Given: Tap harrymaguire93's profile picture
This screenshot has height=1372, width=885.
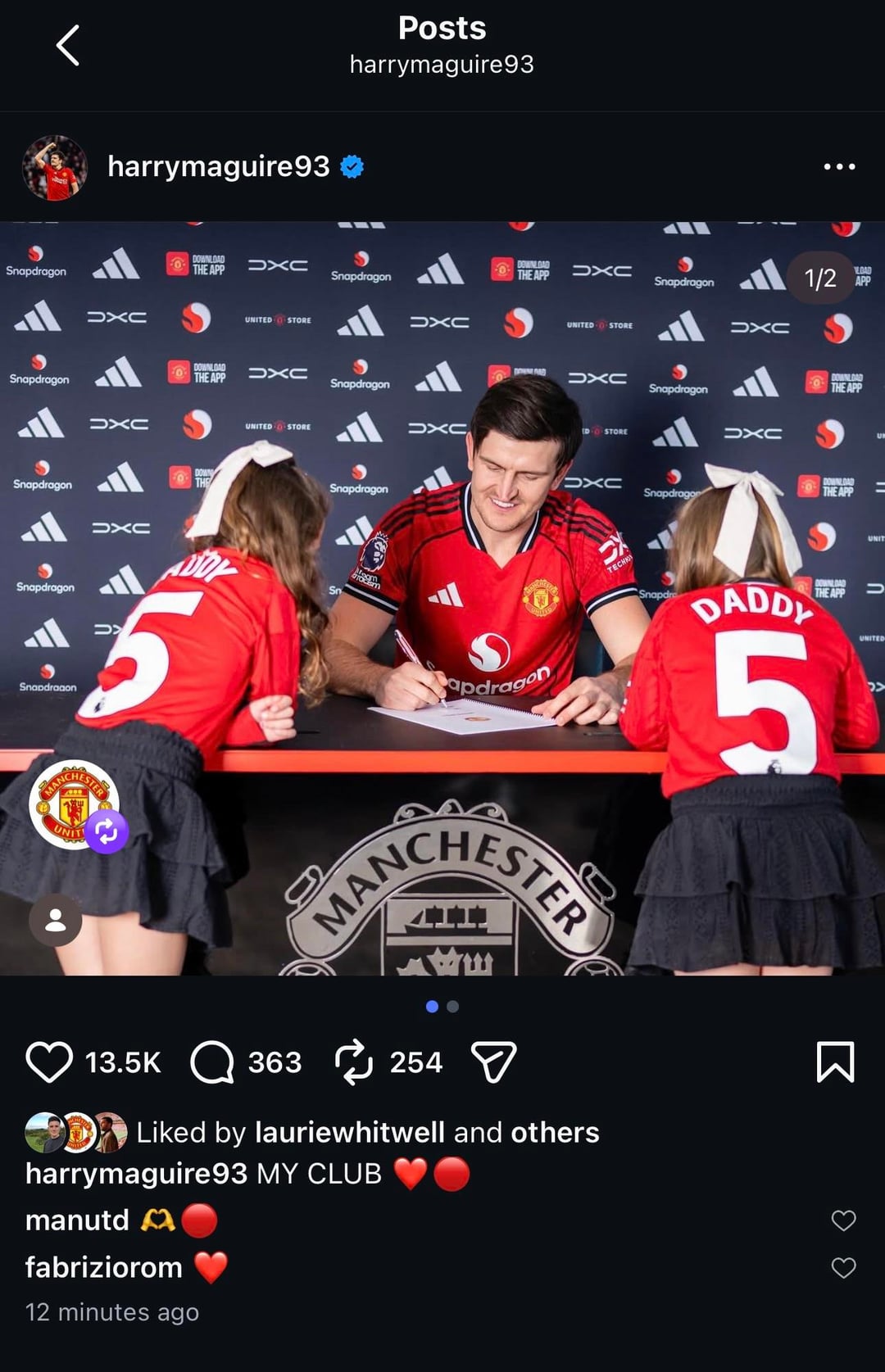Looking at the screenshot, I should (55, 168).
